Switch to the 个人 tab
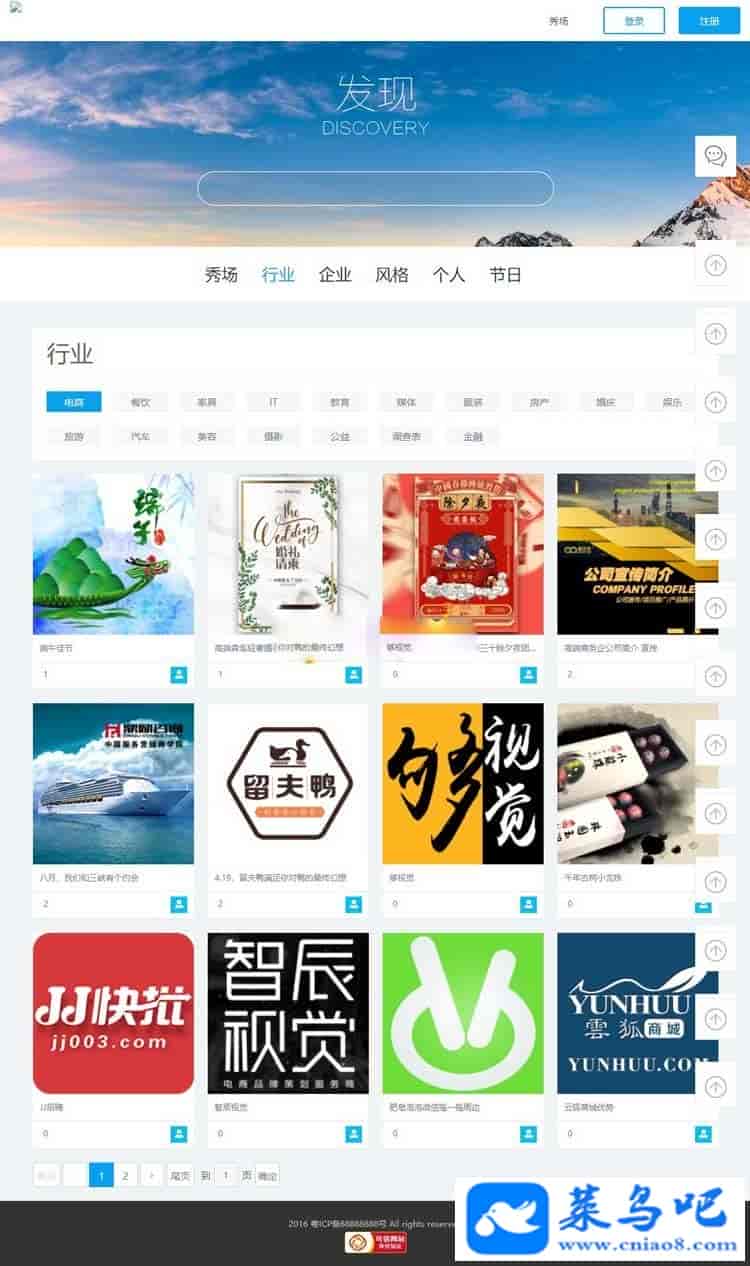The width and height of the screenshot is (750, 1266). coord(449,275)
